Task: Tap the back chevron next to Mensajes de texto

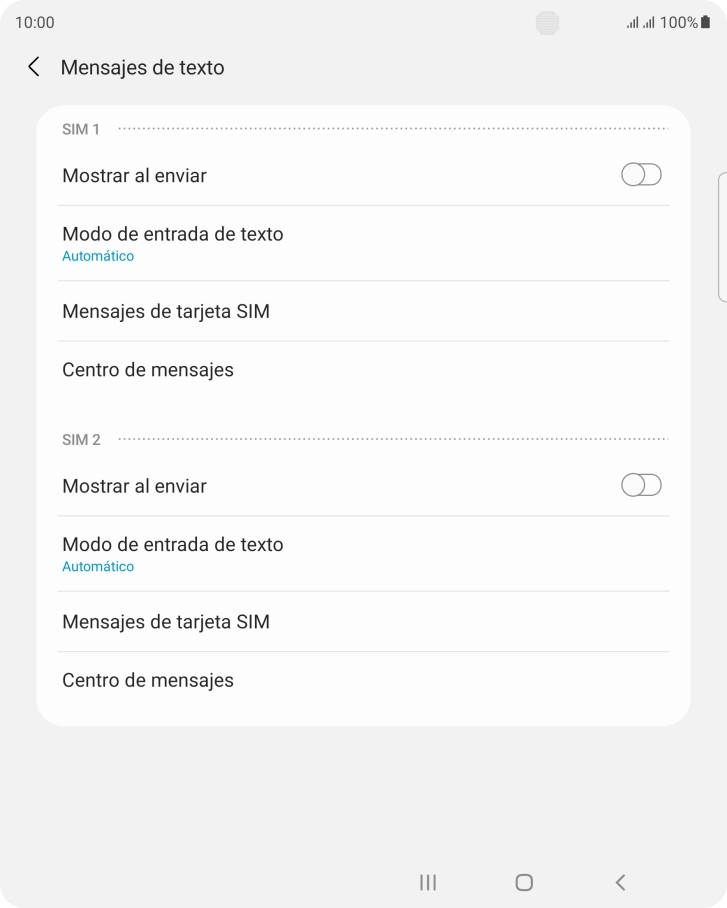Action: point(33,67)
